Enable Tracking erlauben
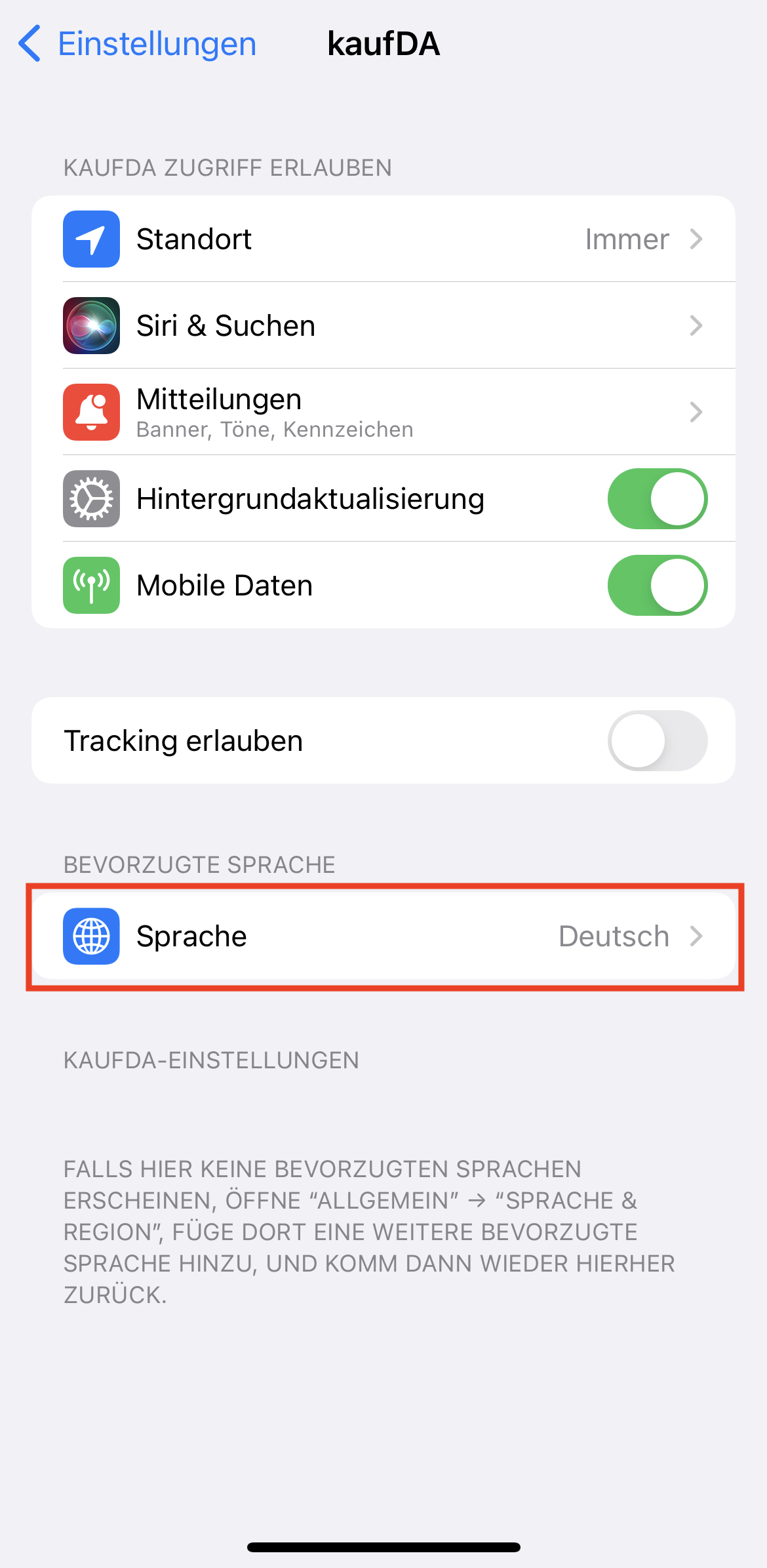This screenshot has width=767, height=1568. point(658,740)
